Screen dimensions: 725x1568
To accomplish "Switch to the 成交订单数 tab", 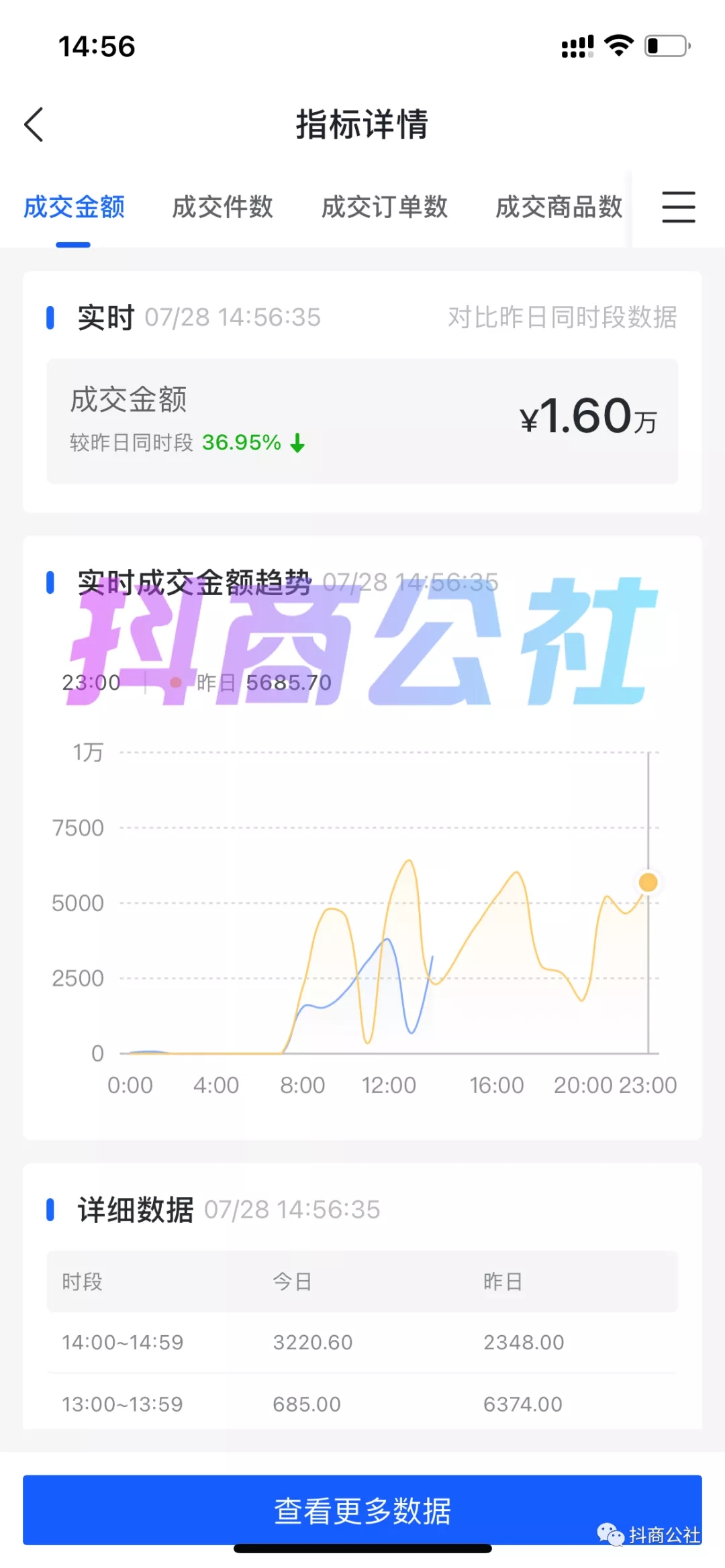I will tap(385, 207).
